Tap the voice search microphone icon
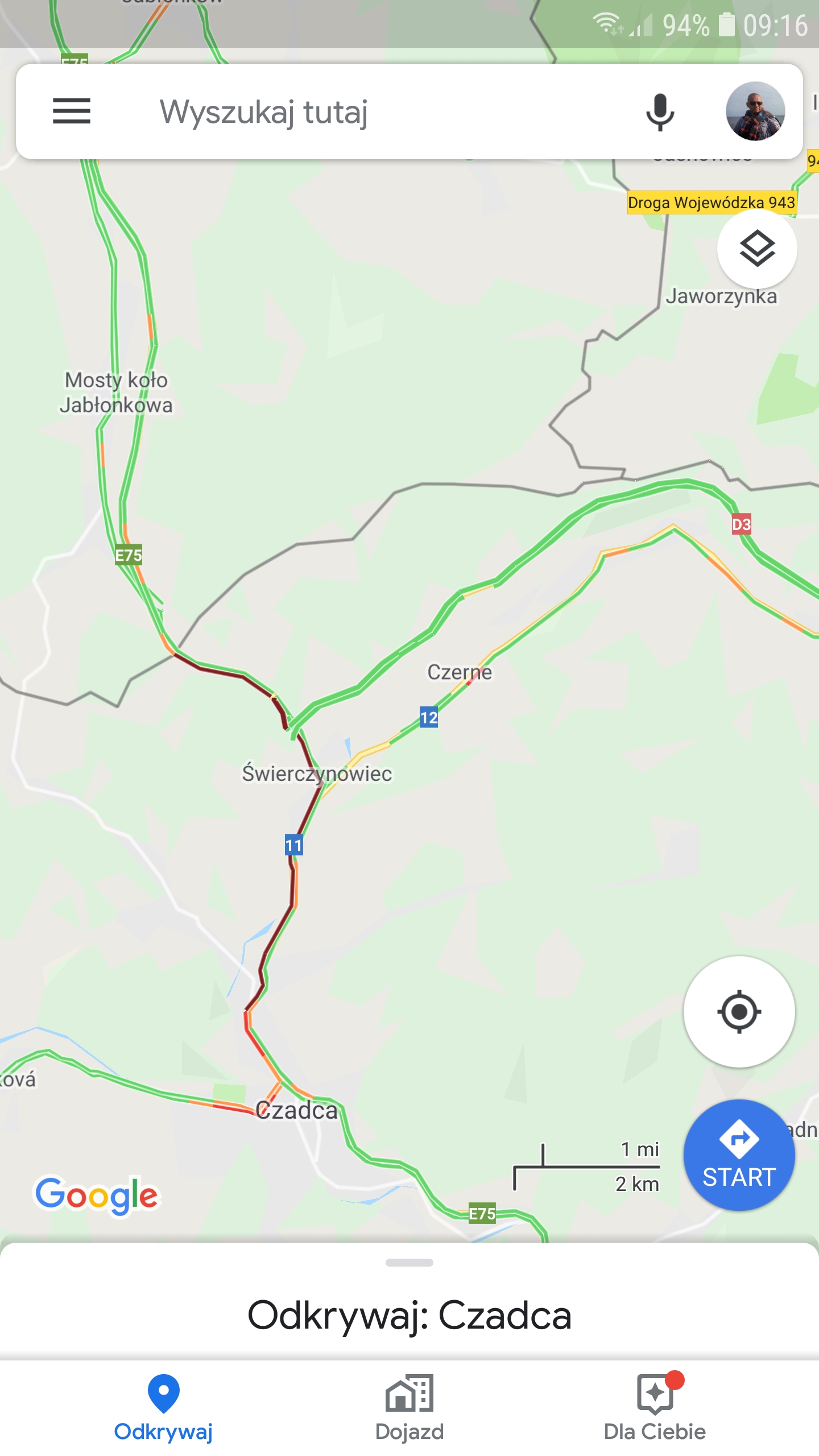The image size is (819, 1456). (659, 112)
